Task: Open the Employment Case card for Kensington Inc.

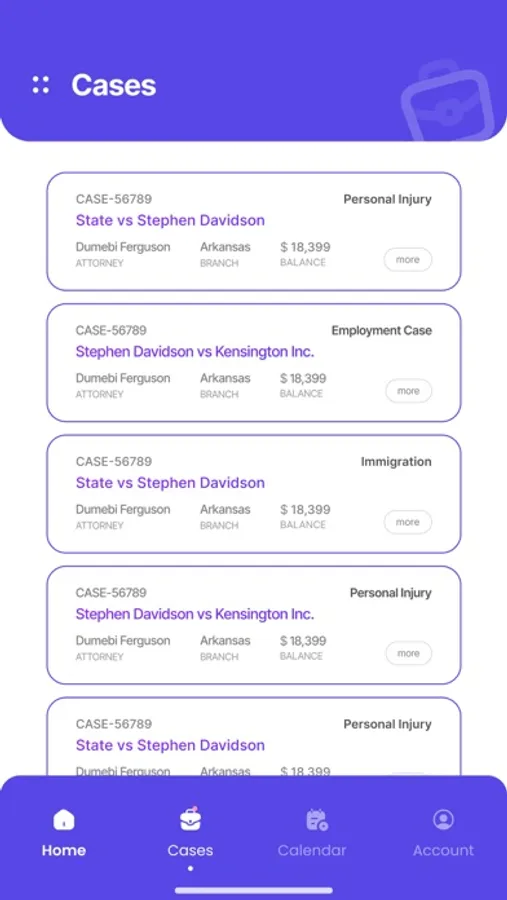Action: [x=254, y=363]
